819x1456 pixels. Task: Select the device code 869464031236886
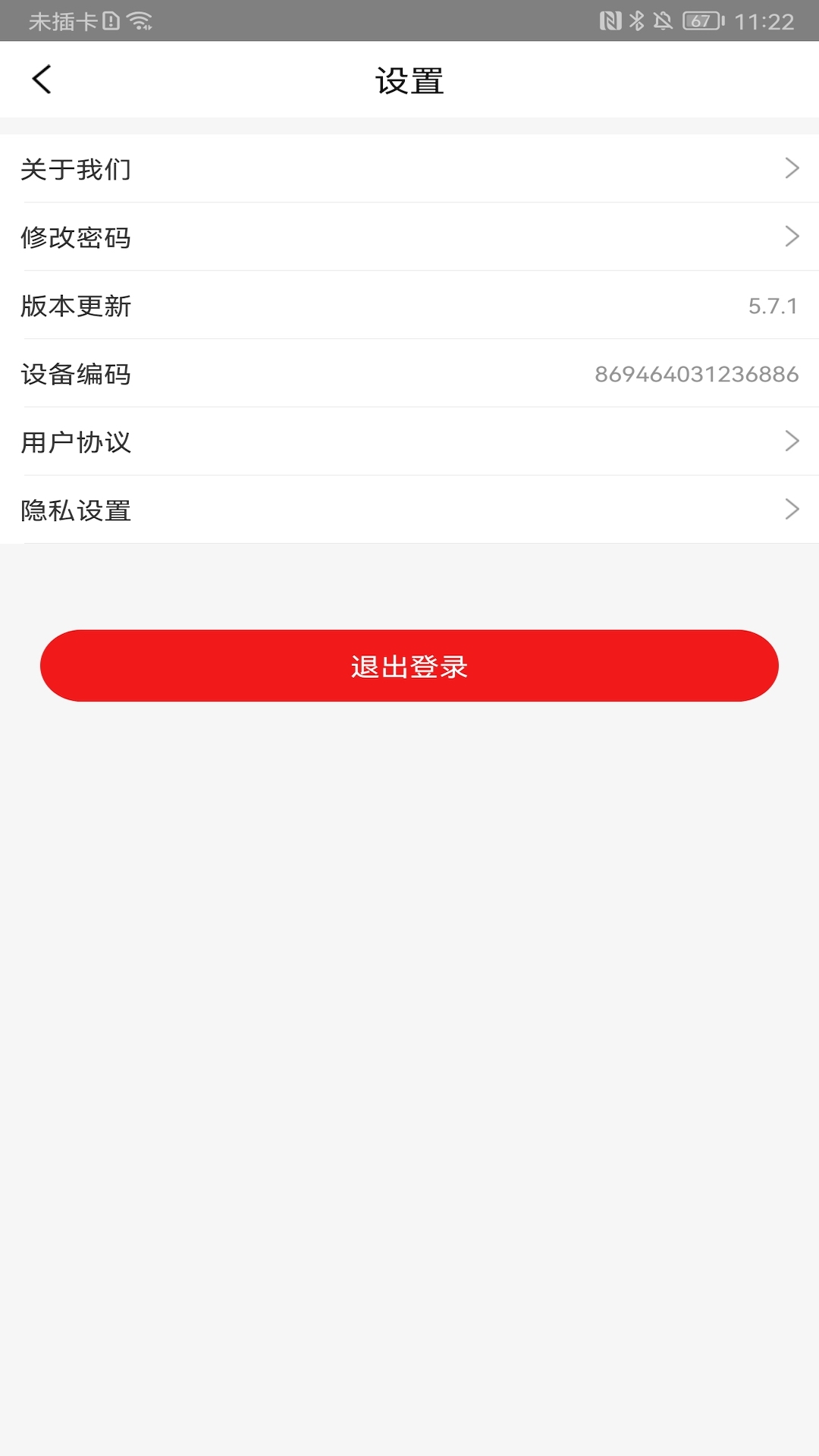click(x=696, y=373)
